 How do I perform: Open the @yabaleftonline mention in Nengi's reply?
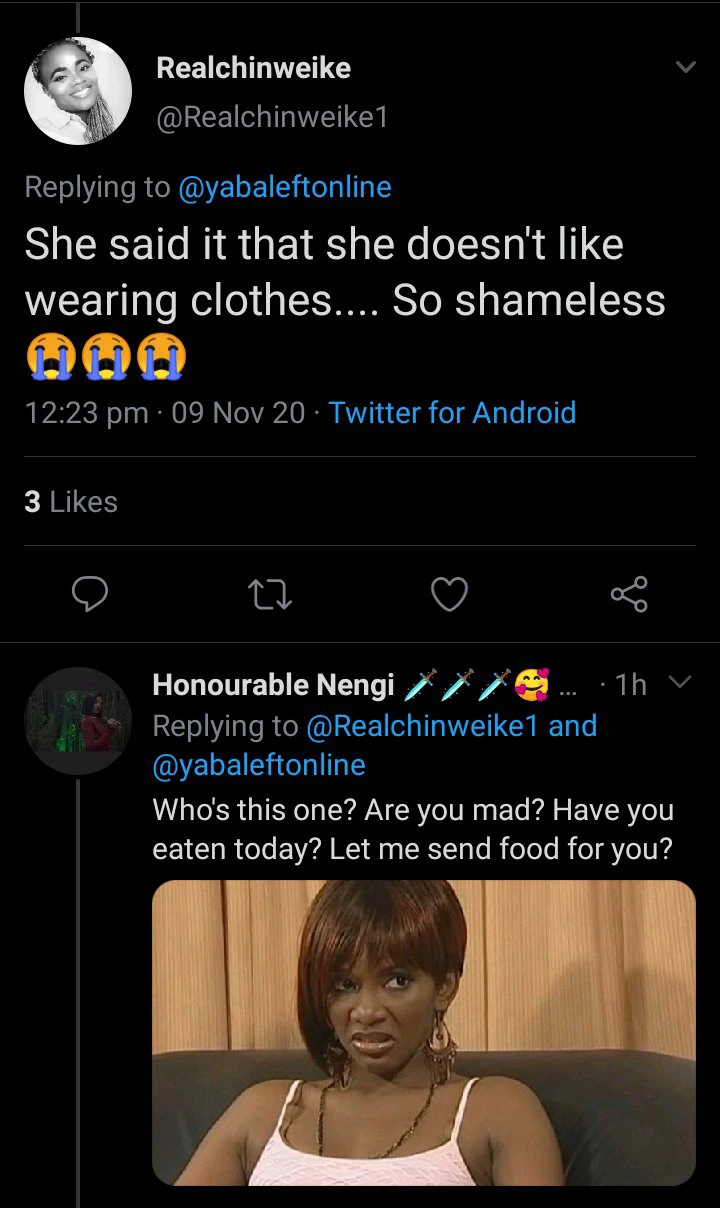(259, 765)
